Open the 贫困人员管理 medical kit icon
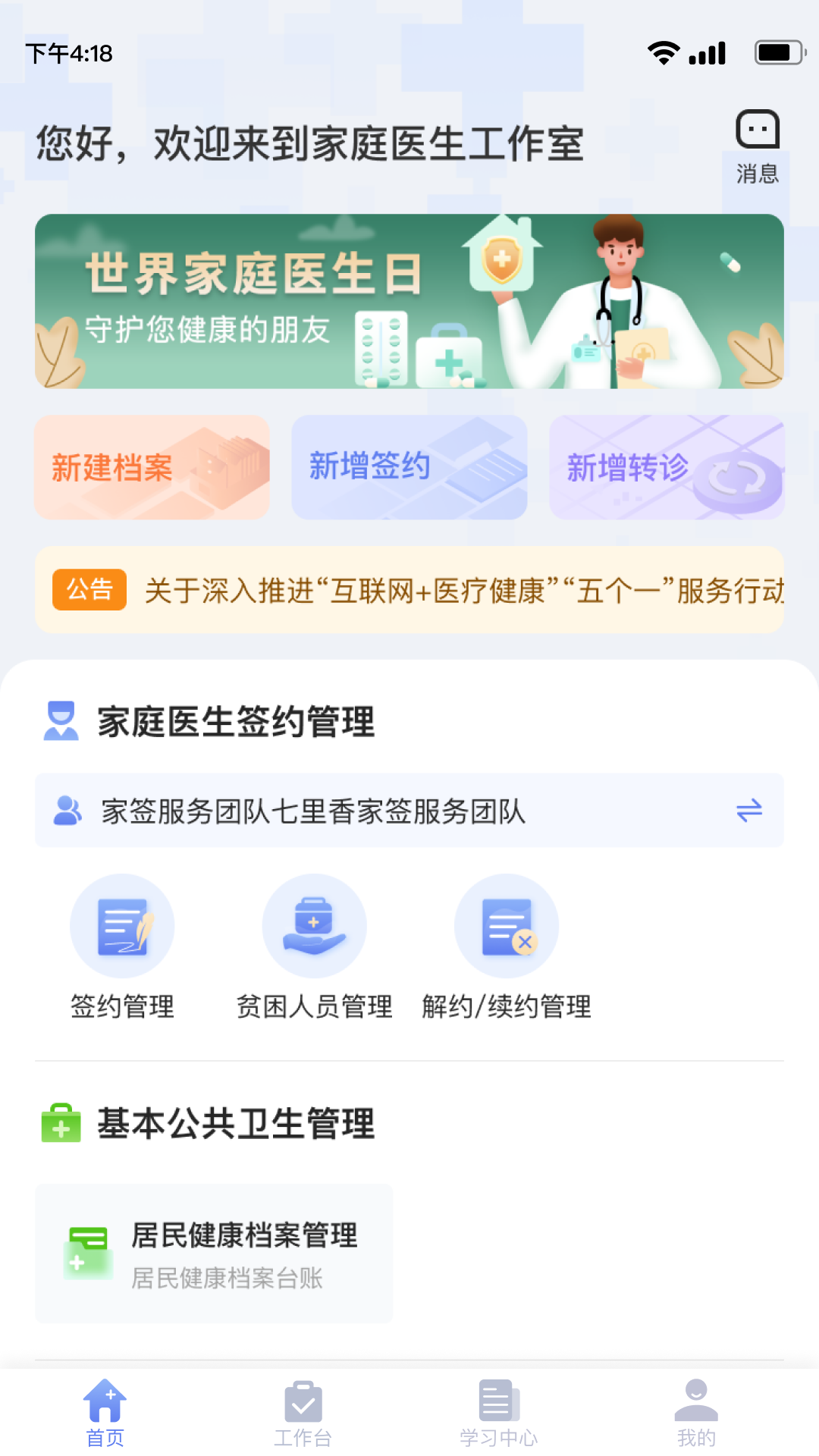The width and height of the screenshot is (819, 1456). click(x=314, y=924)
